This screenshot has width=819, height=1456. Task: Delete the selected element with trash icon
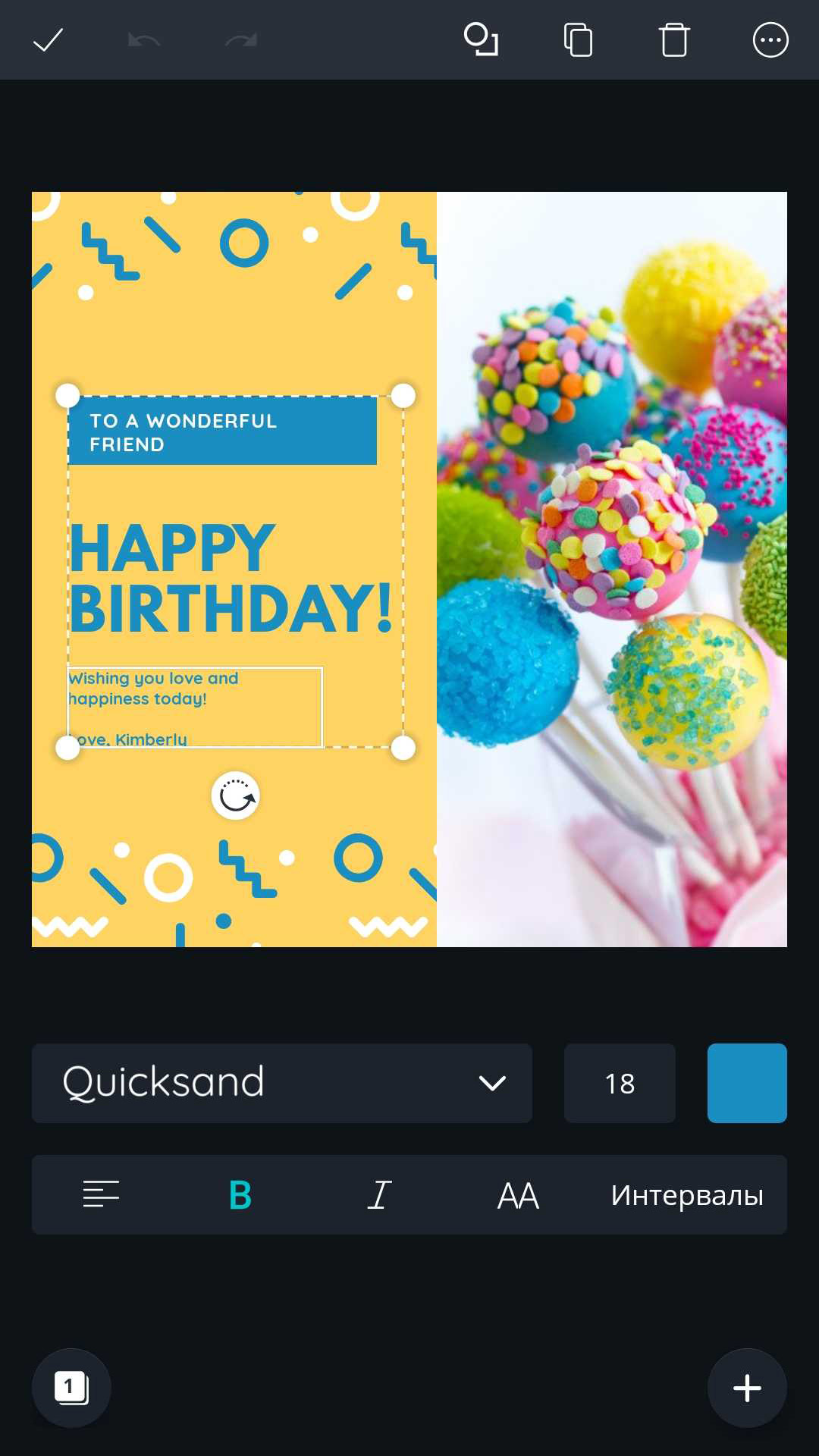coord(674,40)
